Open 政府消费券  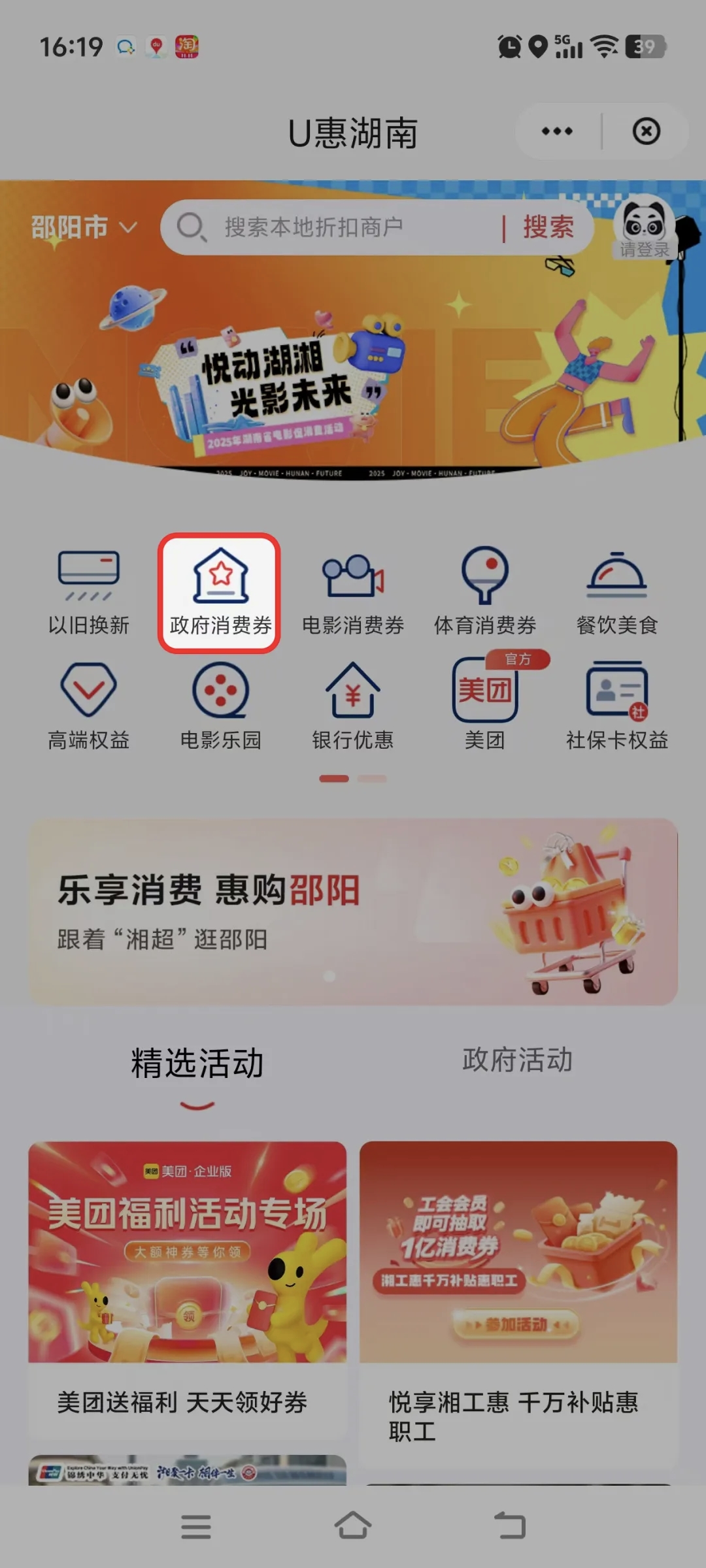(220, 591)
